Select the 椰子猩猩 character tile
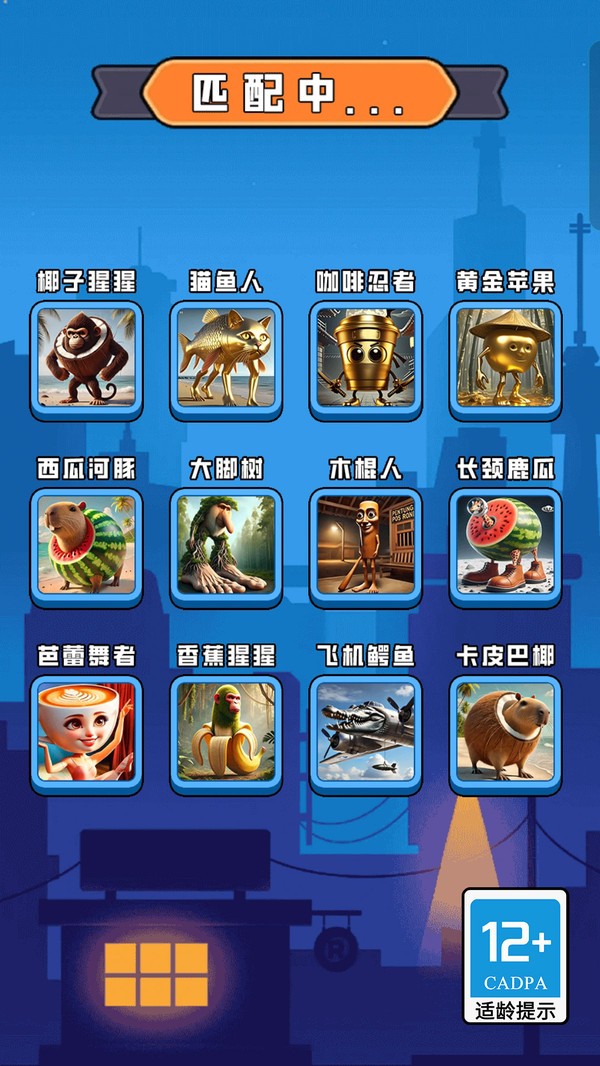The height and width of the screenshot is (1066, 600). pos(86,358)
